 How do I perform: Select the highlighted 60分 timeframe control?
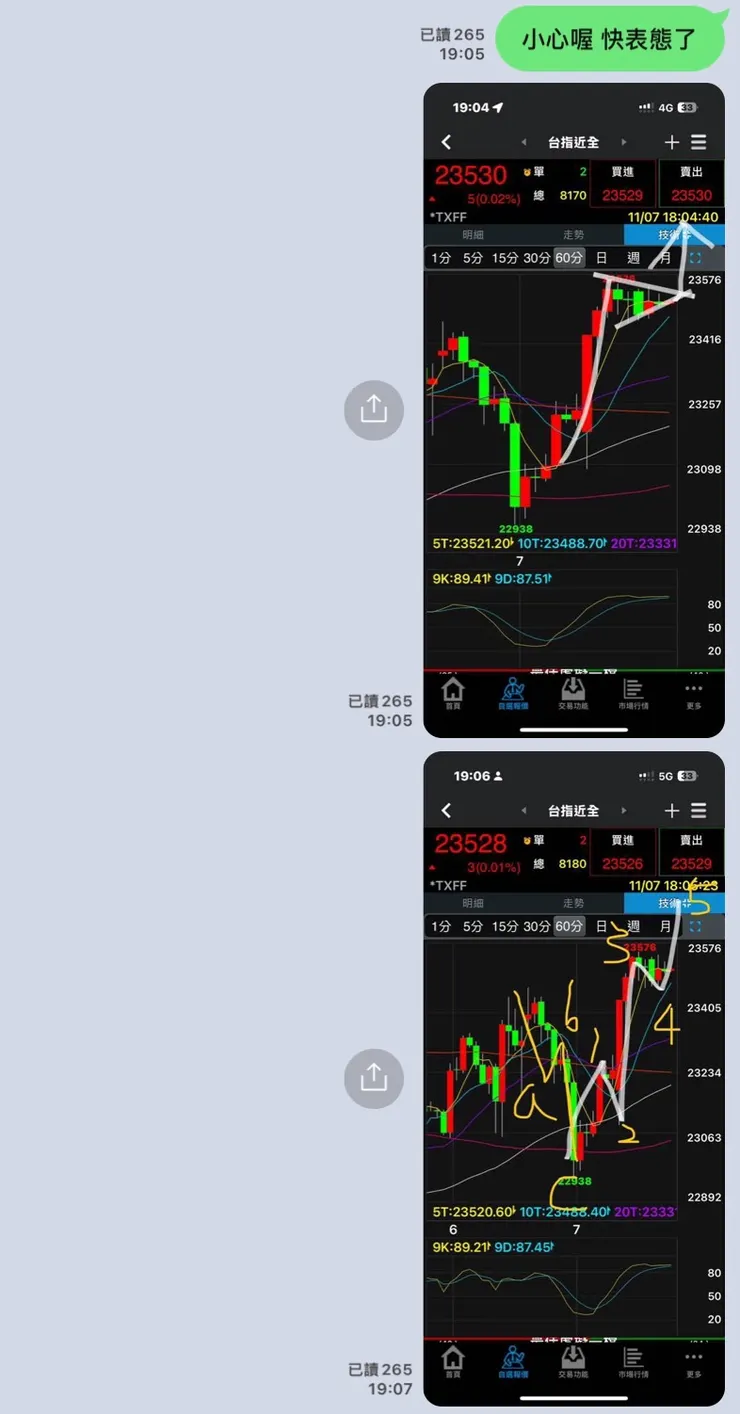569,257
